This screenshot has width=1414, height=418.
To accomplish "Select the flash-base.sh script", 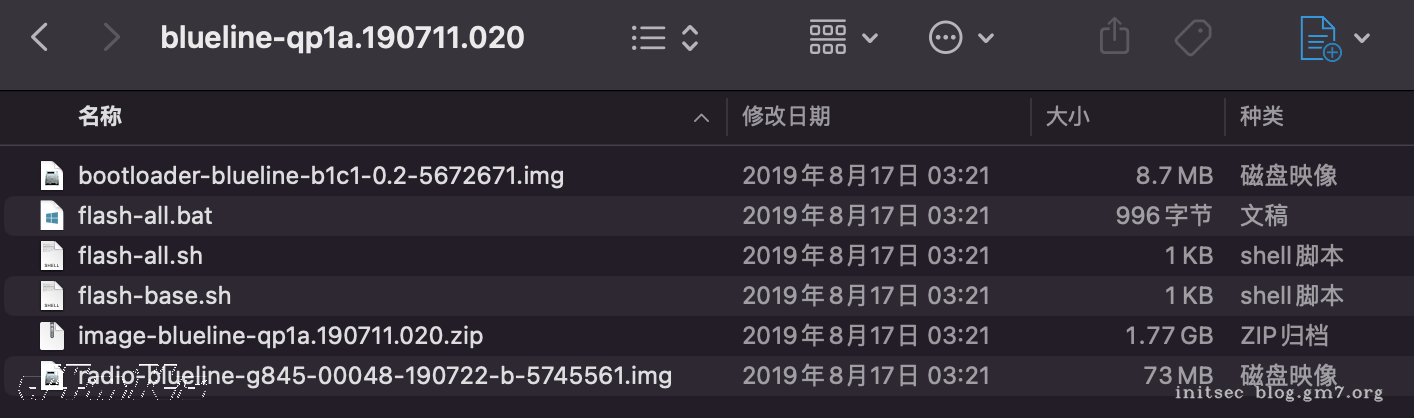I will click(x=154, y=296).
